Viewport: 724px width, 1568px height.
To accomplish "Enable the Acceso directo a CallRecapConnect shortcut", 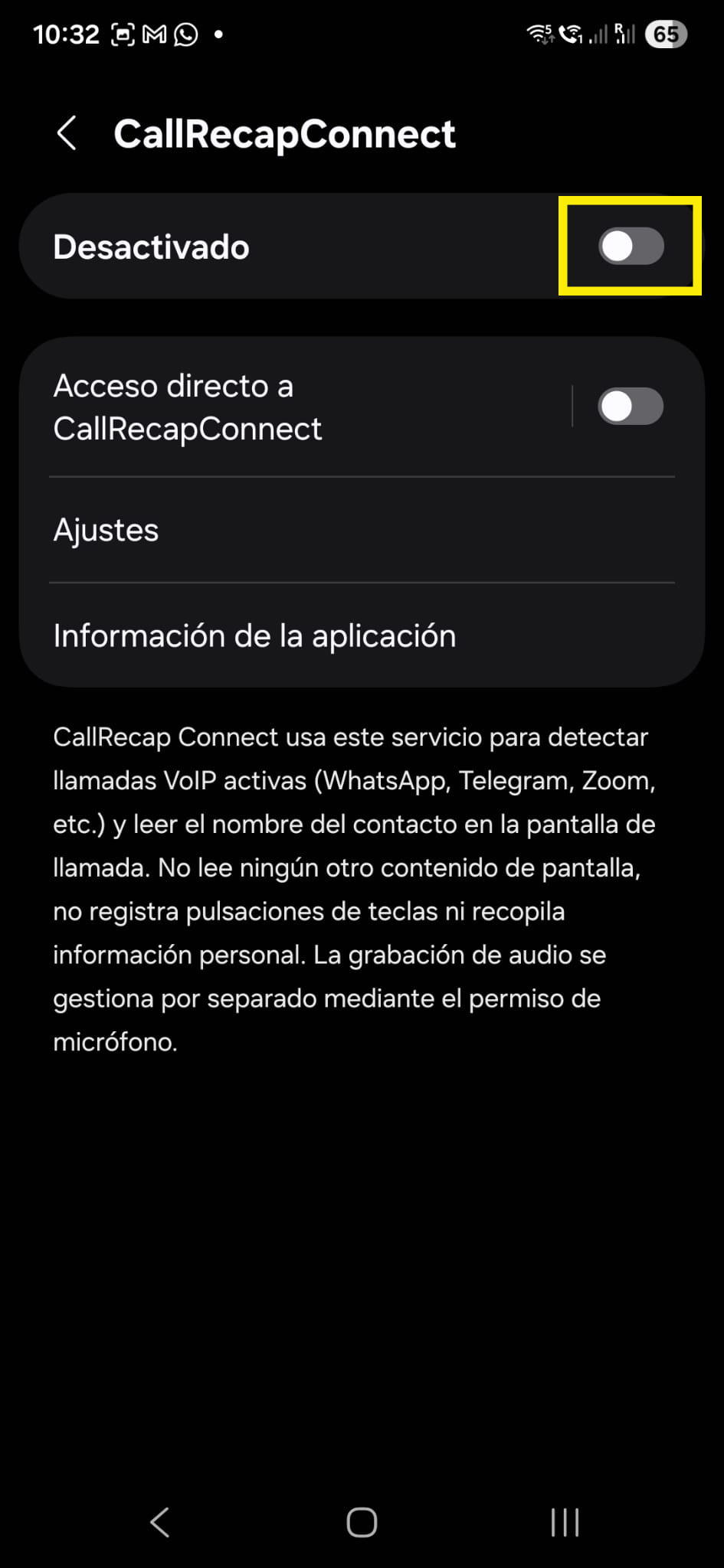I will point(631,407).
